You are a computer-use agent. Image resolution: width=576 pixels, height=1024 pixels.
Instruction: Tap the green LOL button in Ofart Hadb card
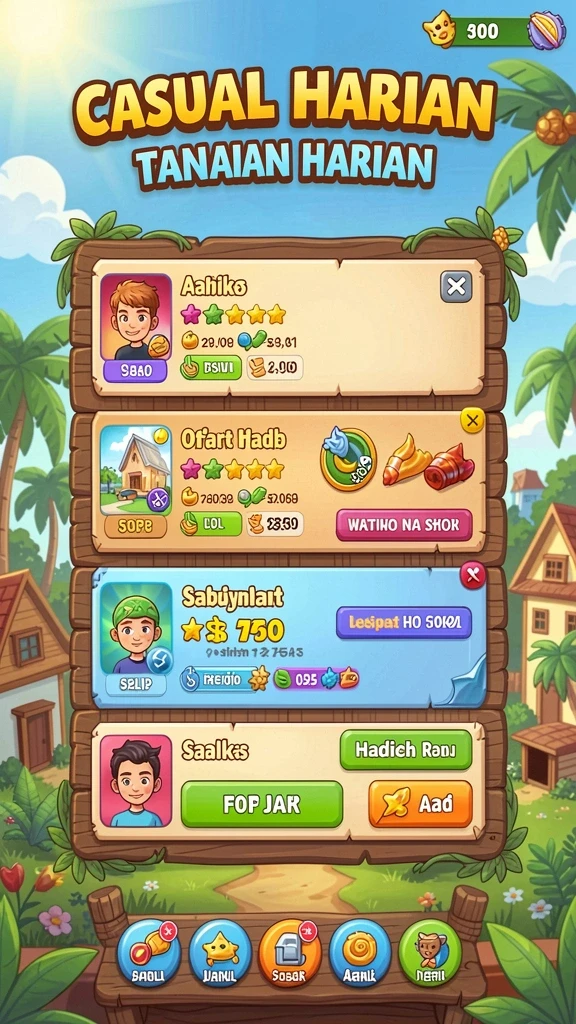click(211, 524)
